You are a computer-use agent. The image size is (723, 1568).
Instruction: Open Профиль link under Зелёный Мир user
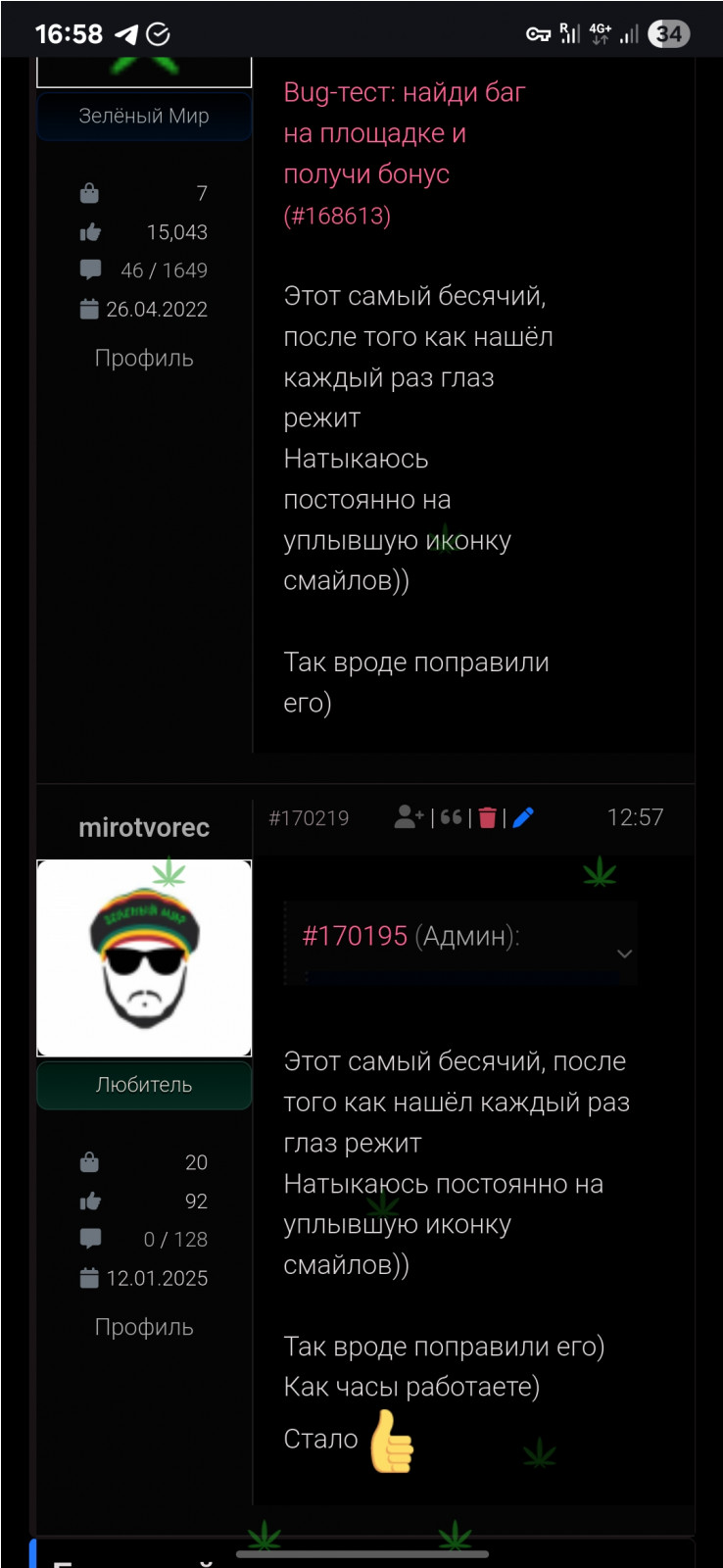pyautogui.click(x=144, y=359)
